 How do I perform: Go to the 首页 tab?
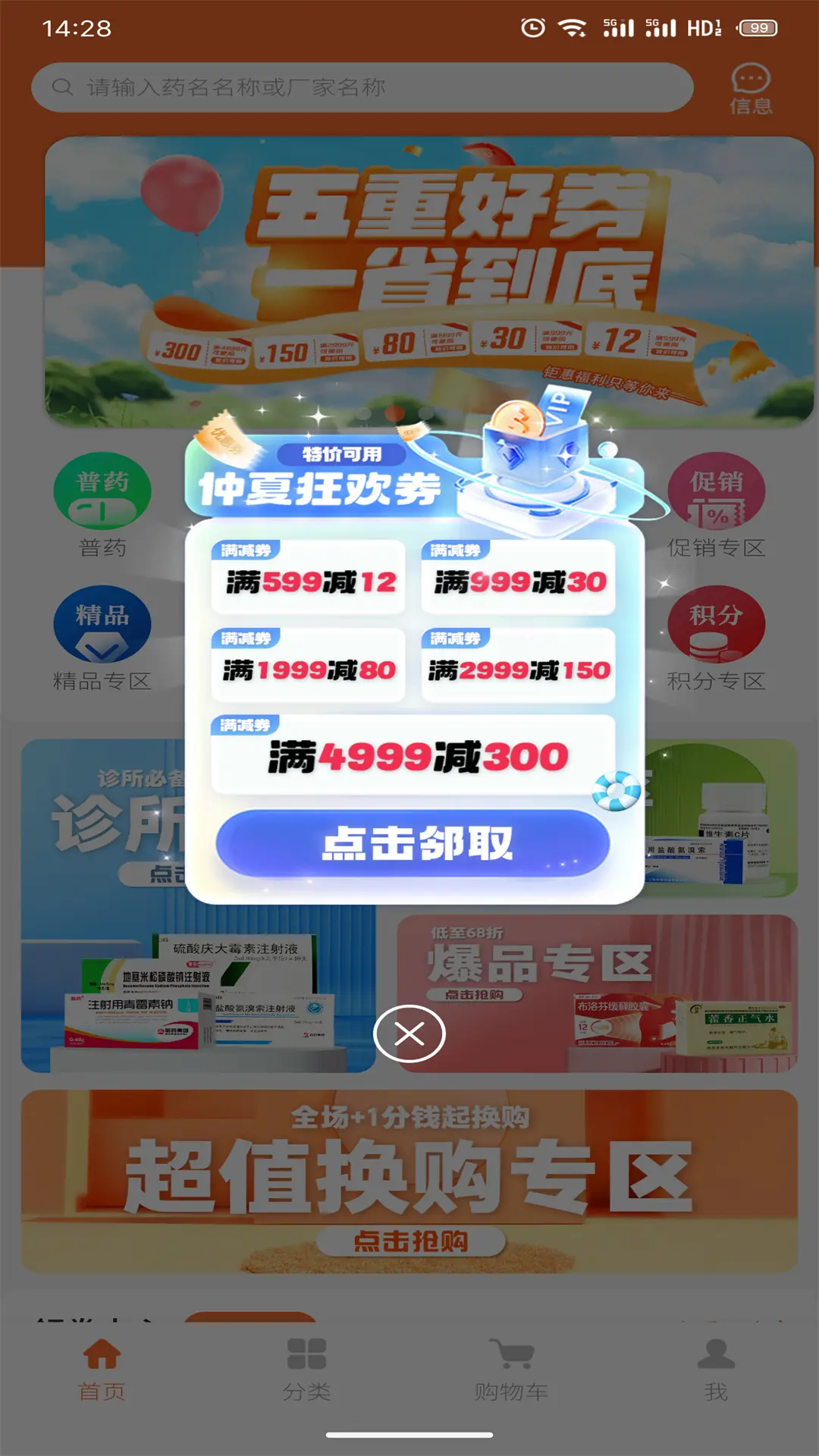(x=102, y=1370)
